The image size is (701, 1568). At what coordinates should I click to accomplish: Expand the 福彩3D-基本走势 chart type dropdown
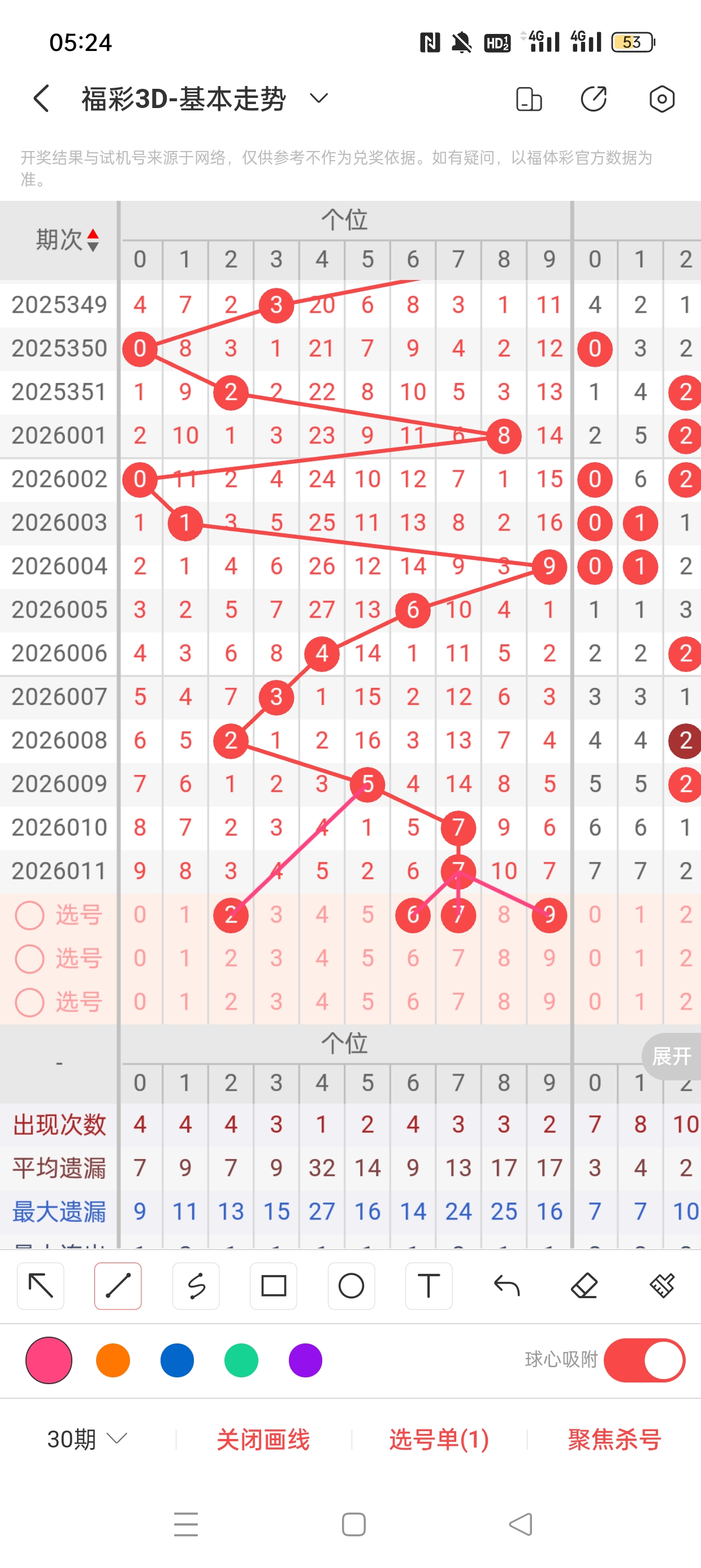coord(319,98)
